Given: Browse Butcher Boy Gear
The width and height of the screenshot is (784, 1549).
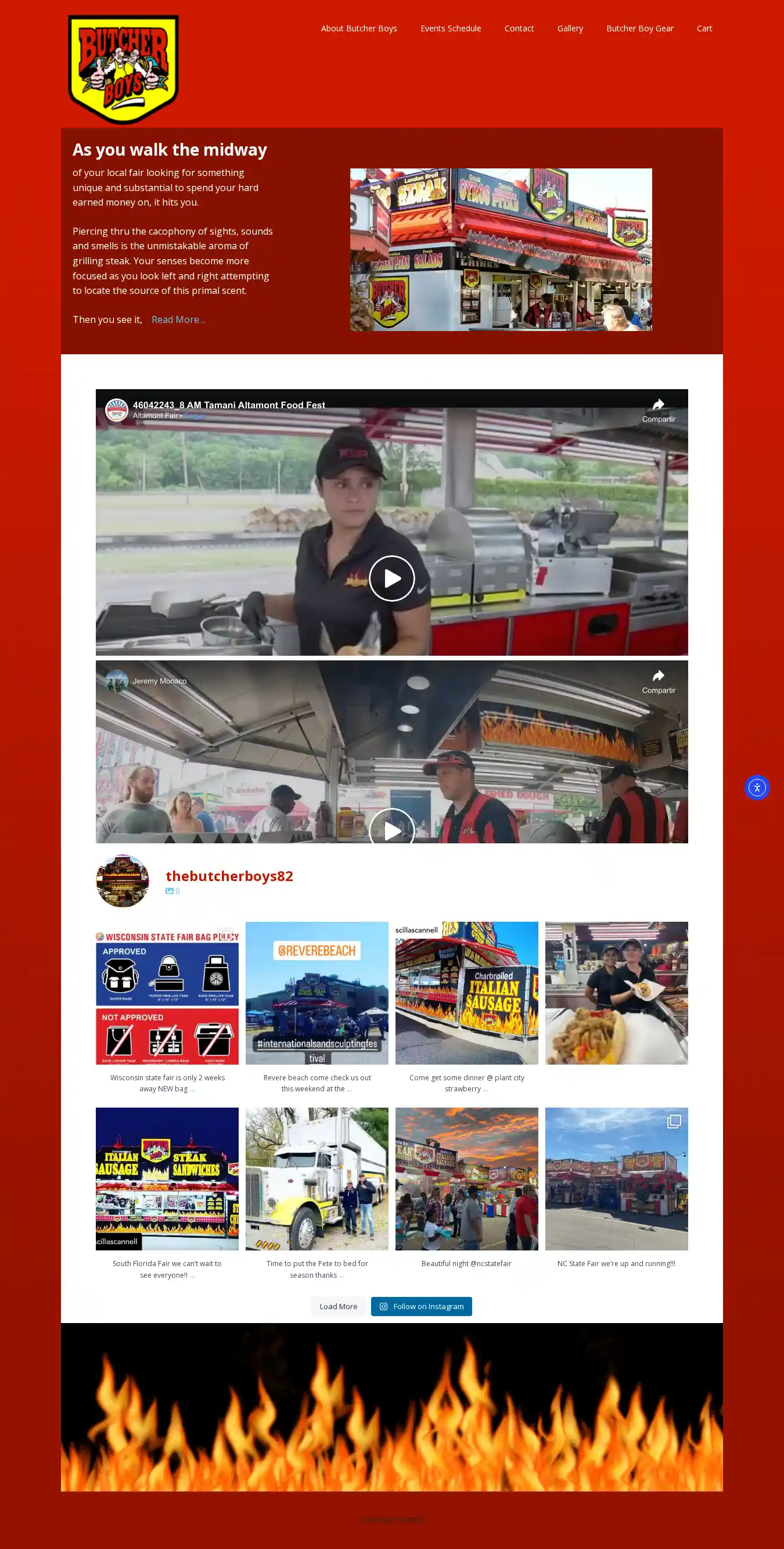Looking at the screenshot, I should click(639, 28).
